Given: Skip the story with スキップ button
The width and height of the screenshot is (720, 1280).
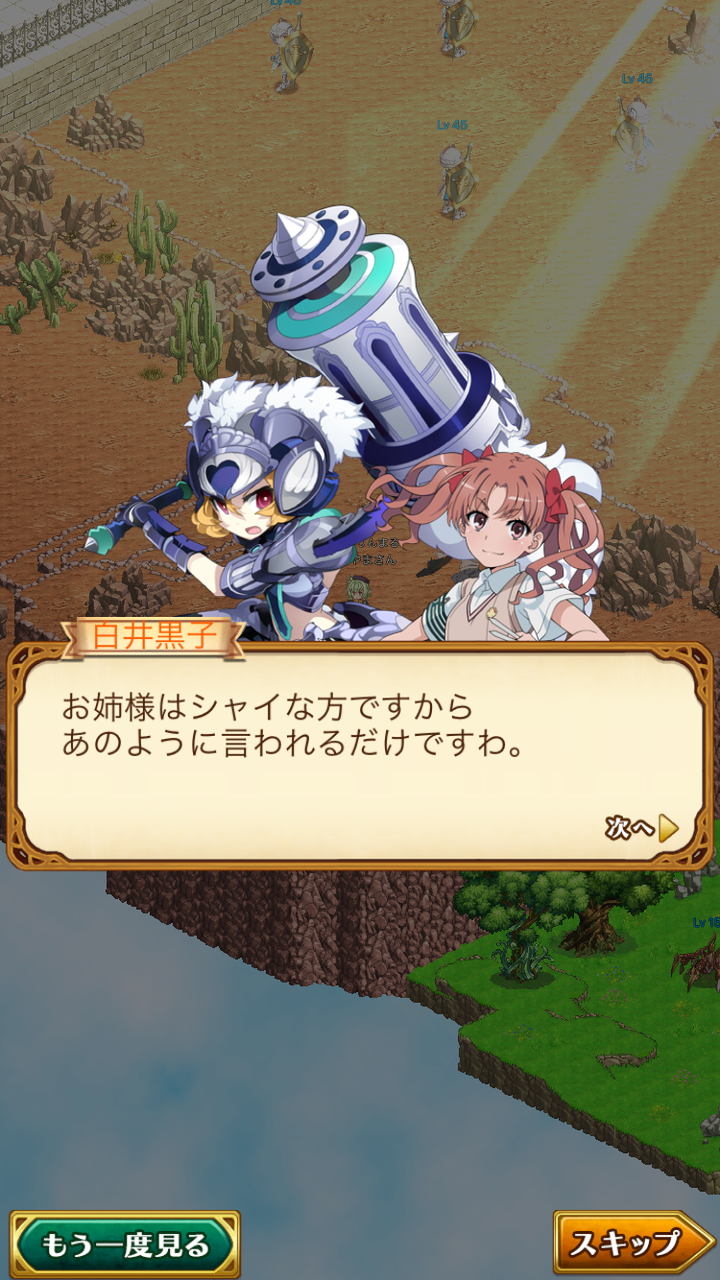Looking at the screenshot, I should click(634, 1243).
